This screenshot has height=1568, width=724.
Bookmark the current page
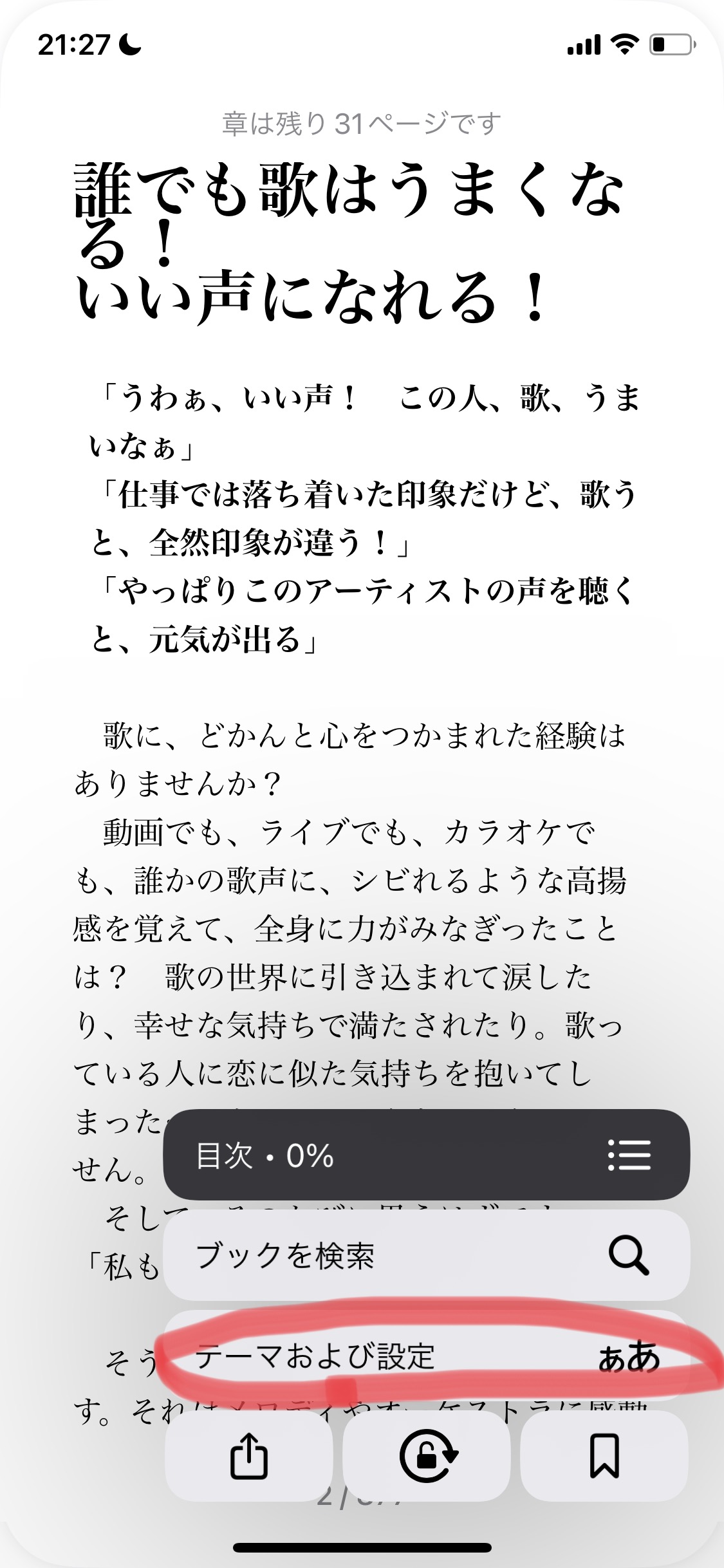(x=604, y=1456)
